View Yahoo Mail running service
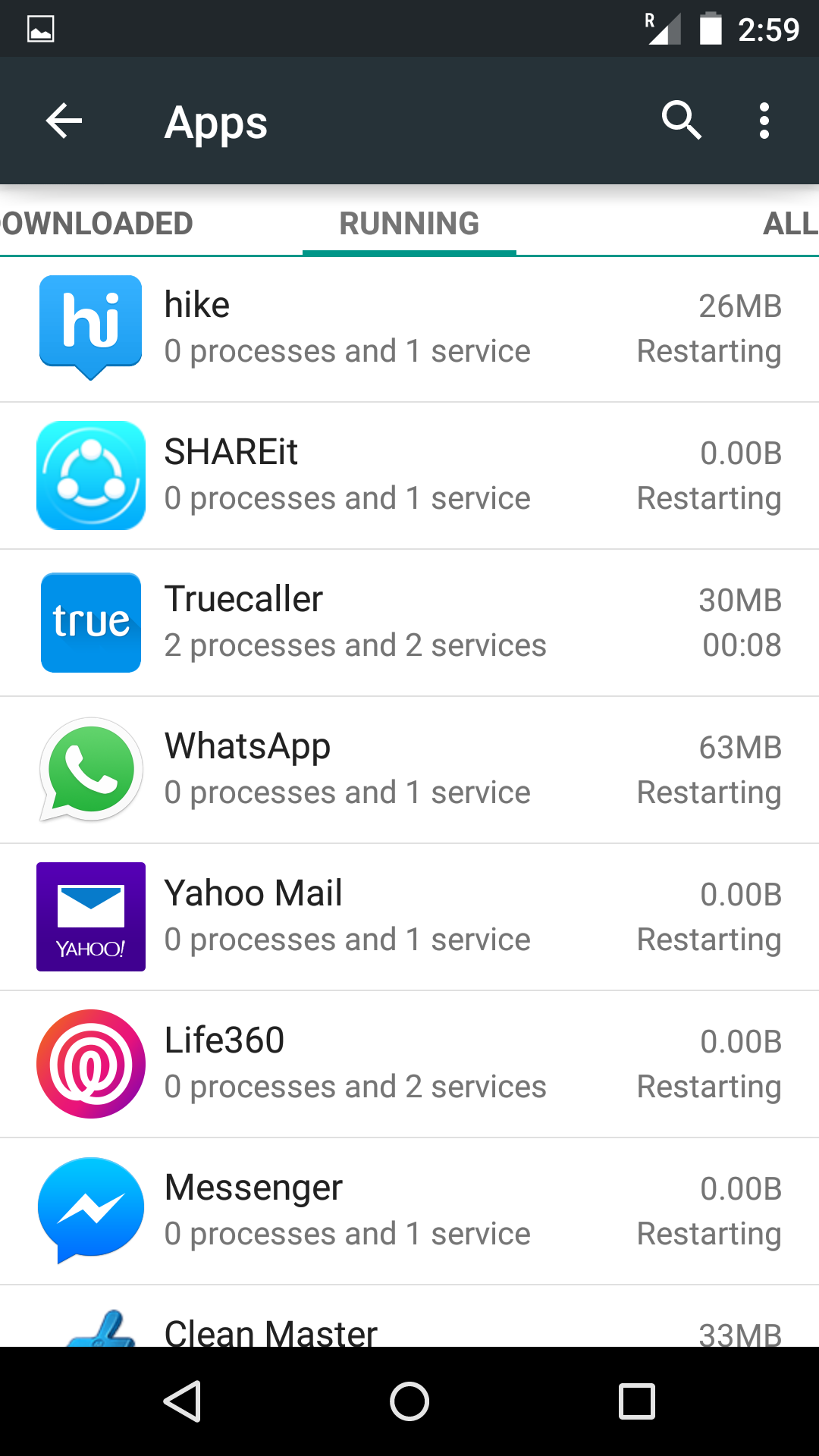 pos(409,917)
